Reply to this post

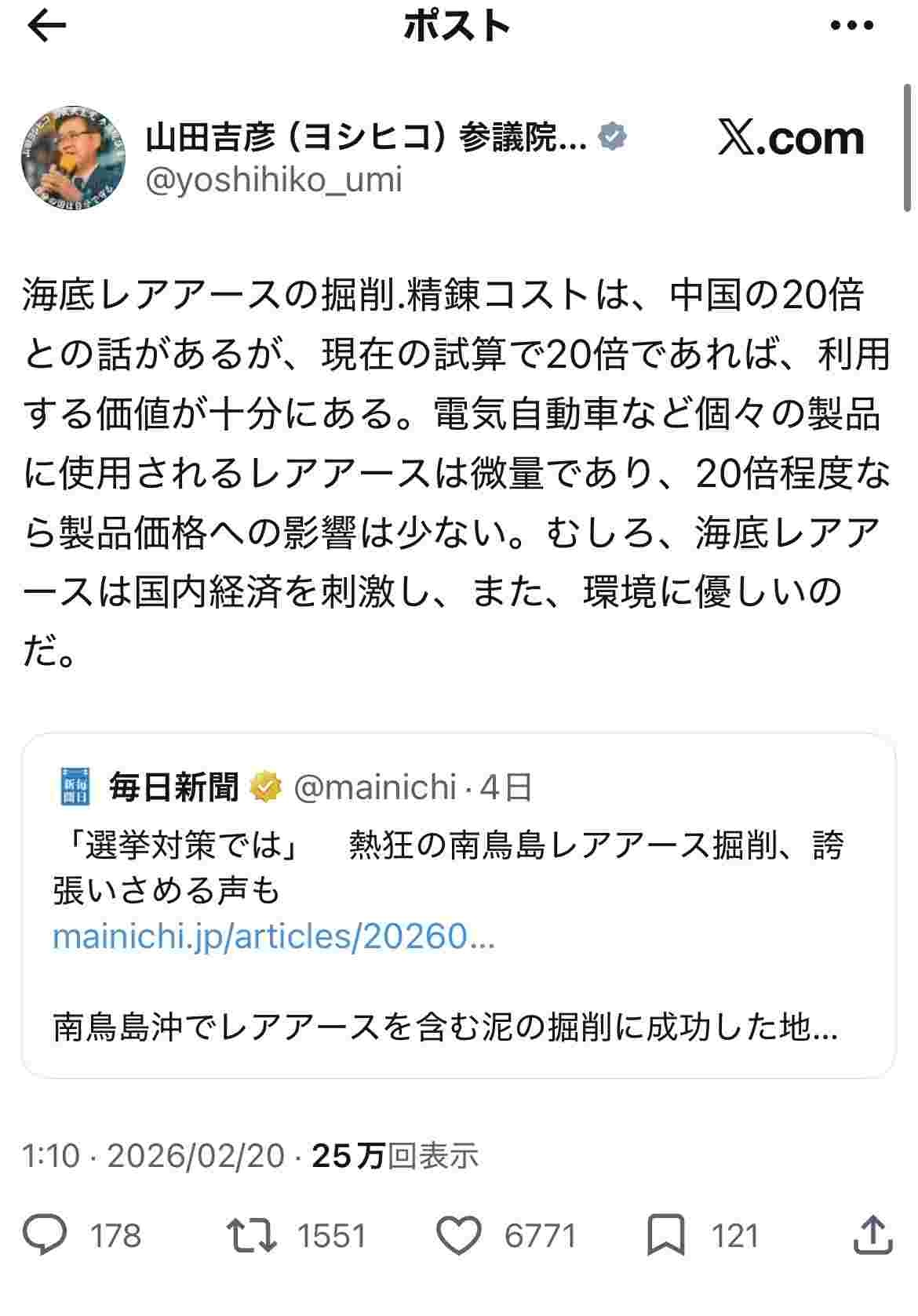[x=47, y=1236]
